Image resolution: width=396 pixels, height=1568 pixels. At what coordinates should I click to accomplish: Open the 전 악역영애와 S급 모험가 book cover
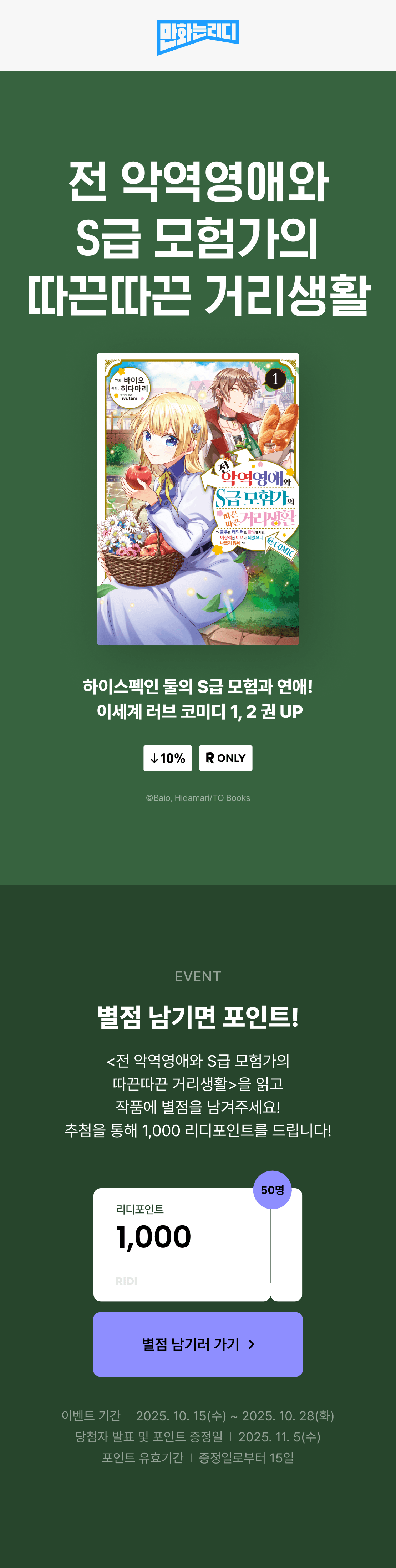tap(197, 499)
